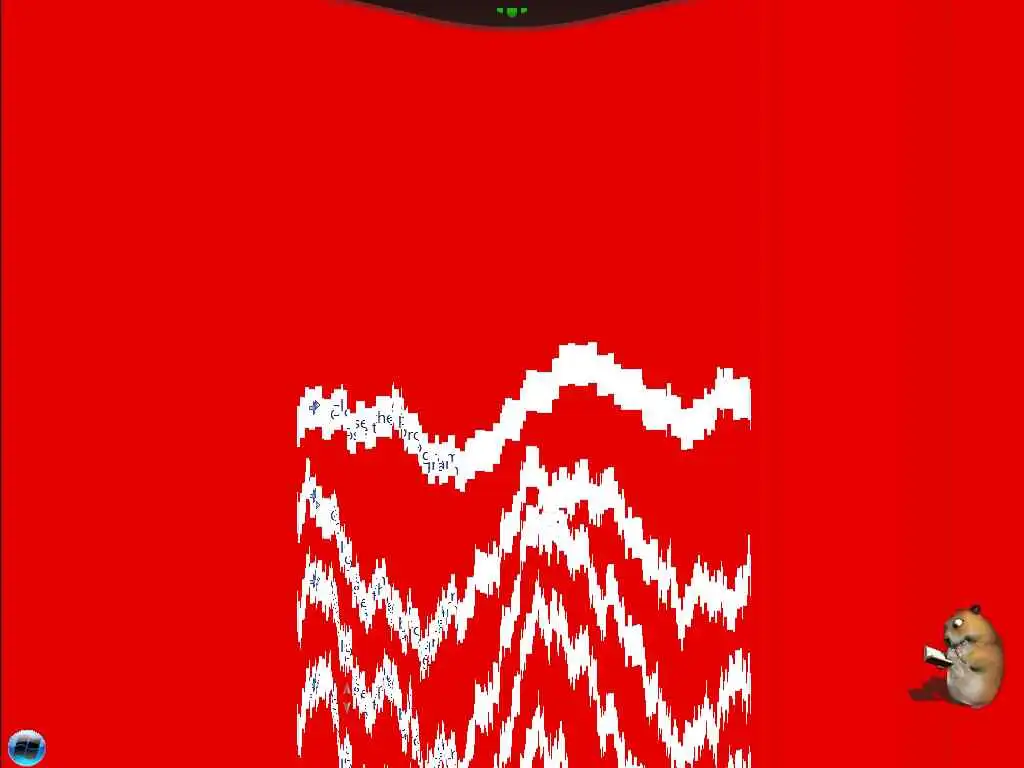Open the hidden dock at the top edge
This screenshot has height=768, width=1024.
click(512, 11)
